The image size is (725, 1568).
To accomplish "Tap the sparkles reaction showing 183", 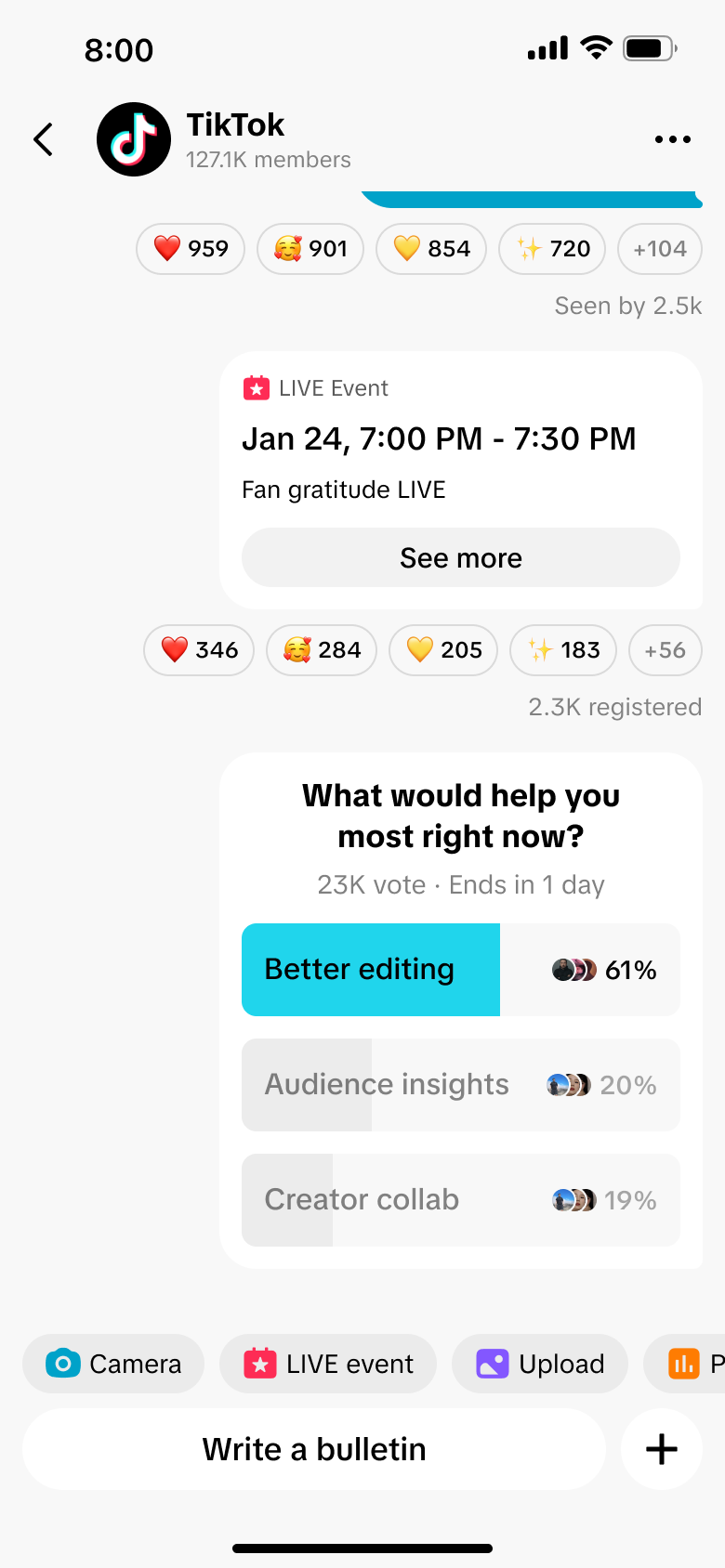I will point(563,650).
